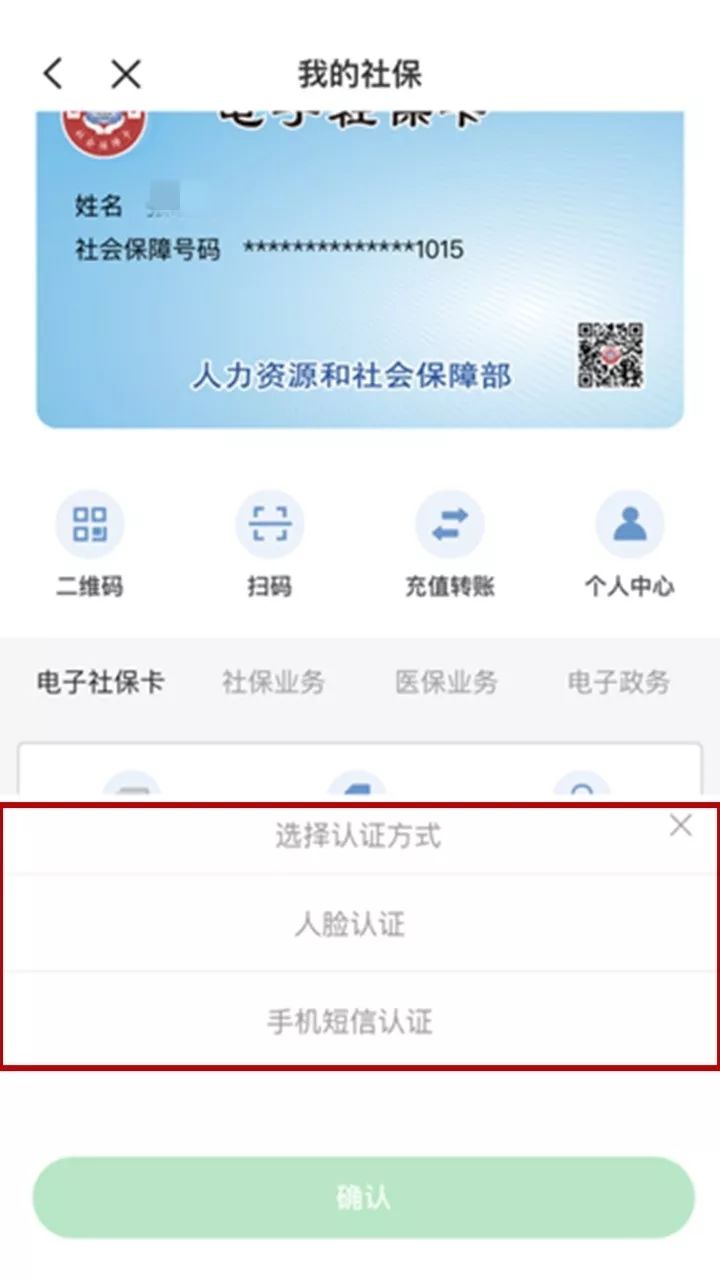Choose 人脸认证 face verification
The height and width of the screenshot is (1280, 720).
[x=360, y=924]
